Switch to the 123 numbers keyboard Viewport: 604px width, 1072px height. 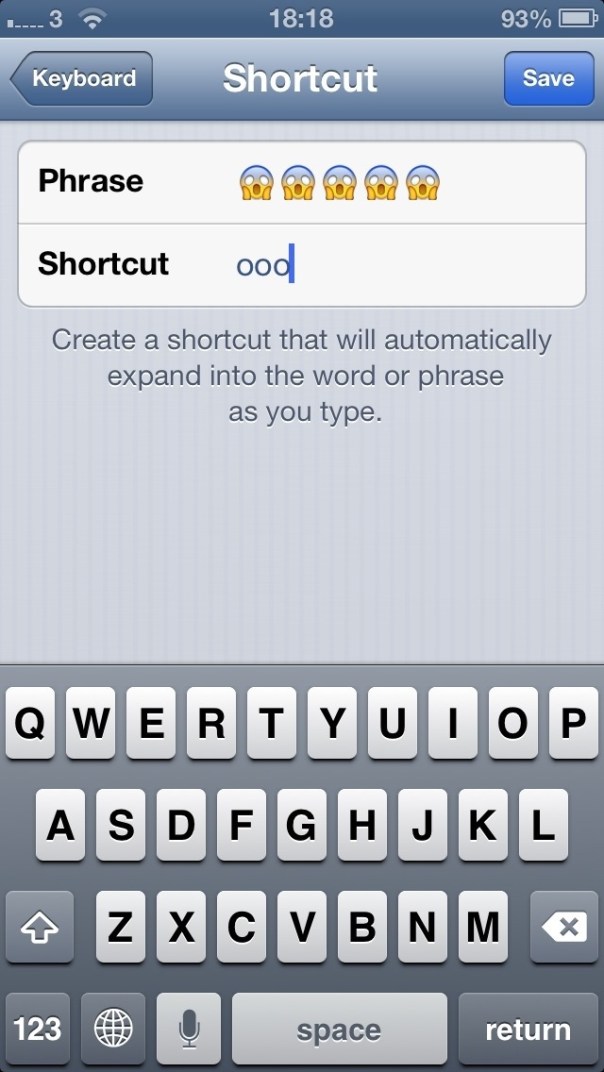[x=38, y=1029]
